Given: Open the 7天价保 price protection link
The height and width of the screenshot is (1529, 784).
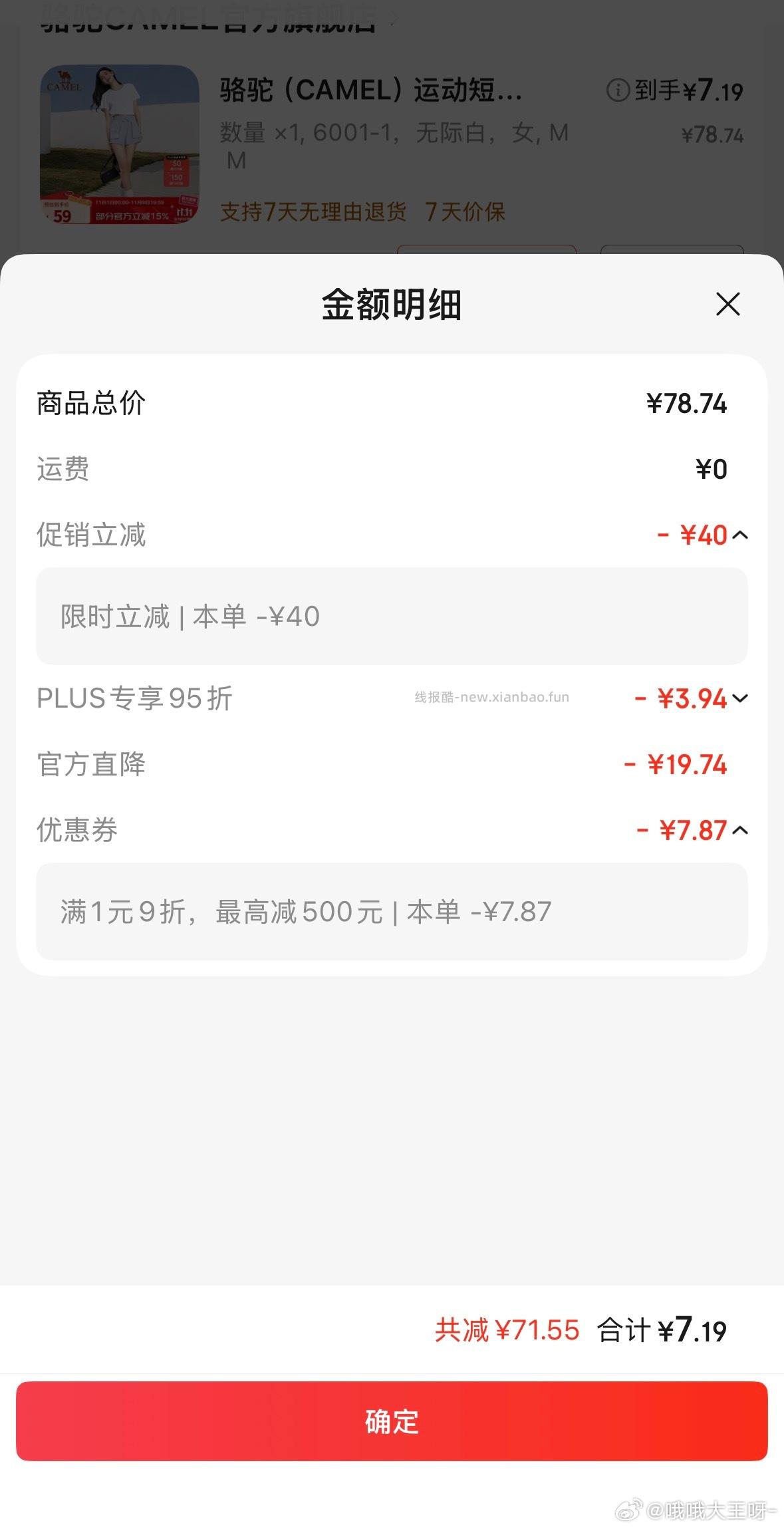Looking at the screenshot, I should 465,213.
